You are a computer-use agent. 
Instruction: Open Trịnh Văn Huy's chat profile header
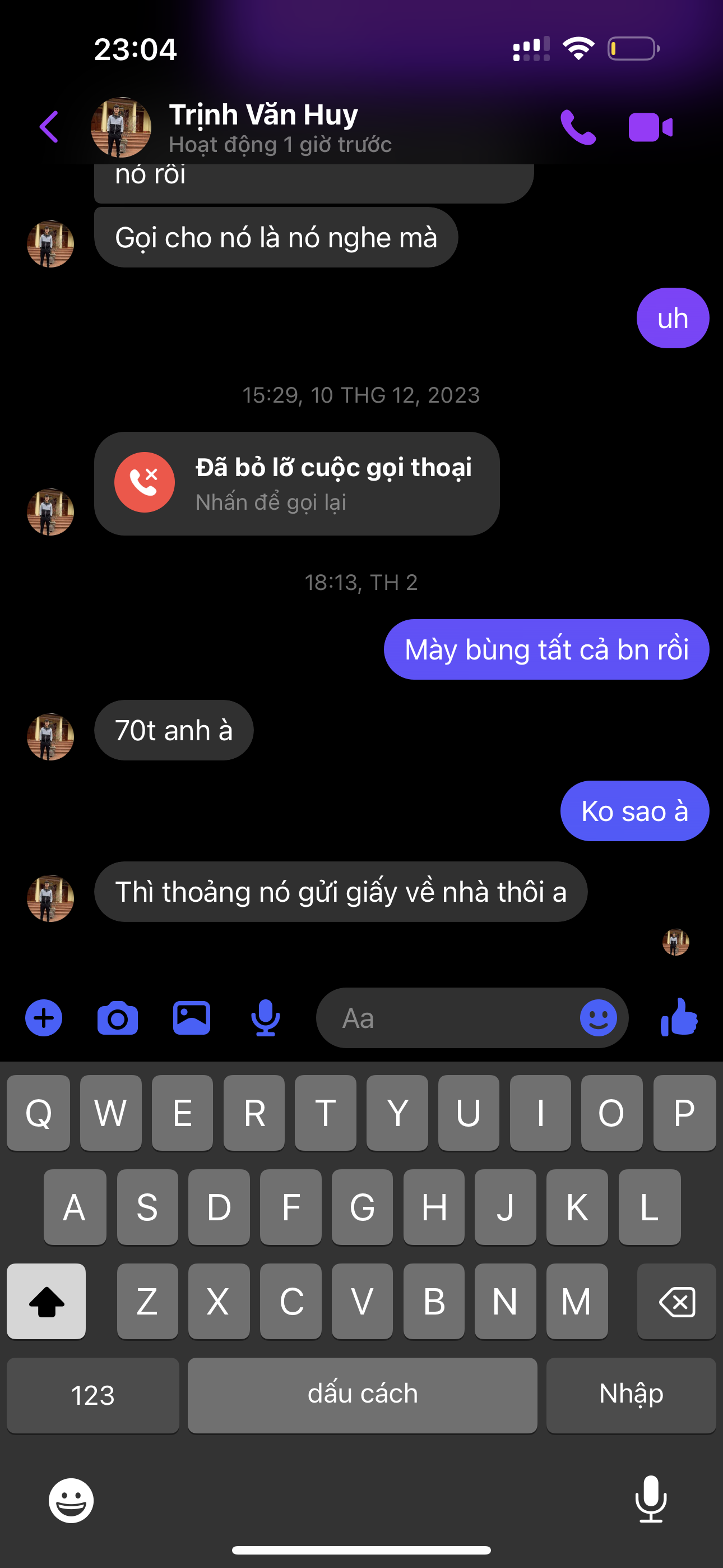[x=263, y=127]
